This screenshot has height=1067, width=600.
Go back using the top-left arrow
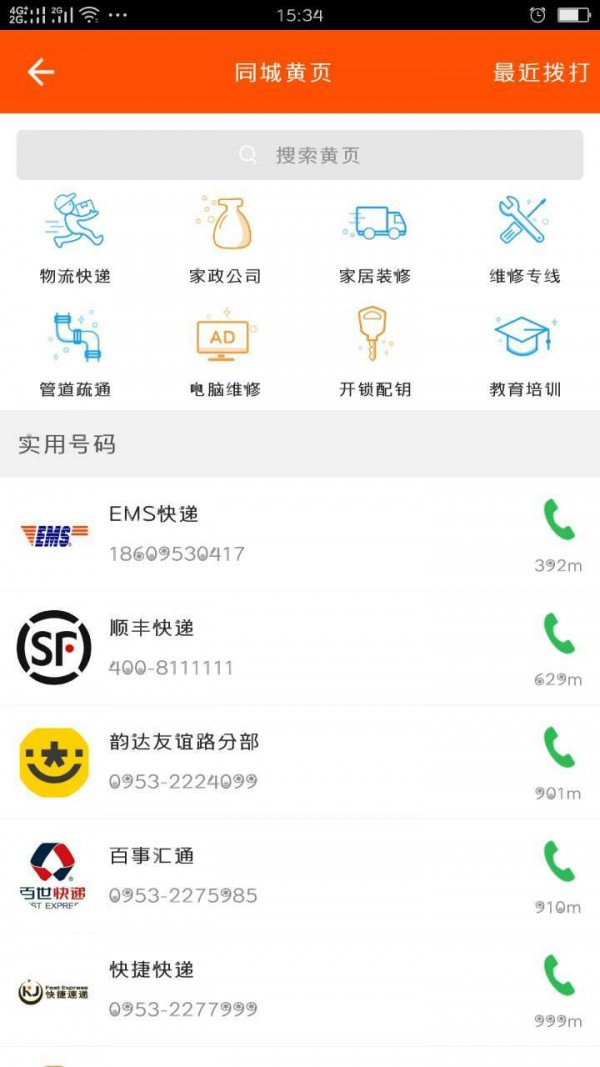[x=41, y=72]
